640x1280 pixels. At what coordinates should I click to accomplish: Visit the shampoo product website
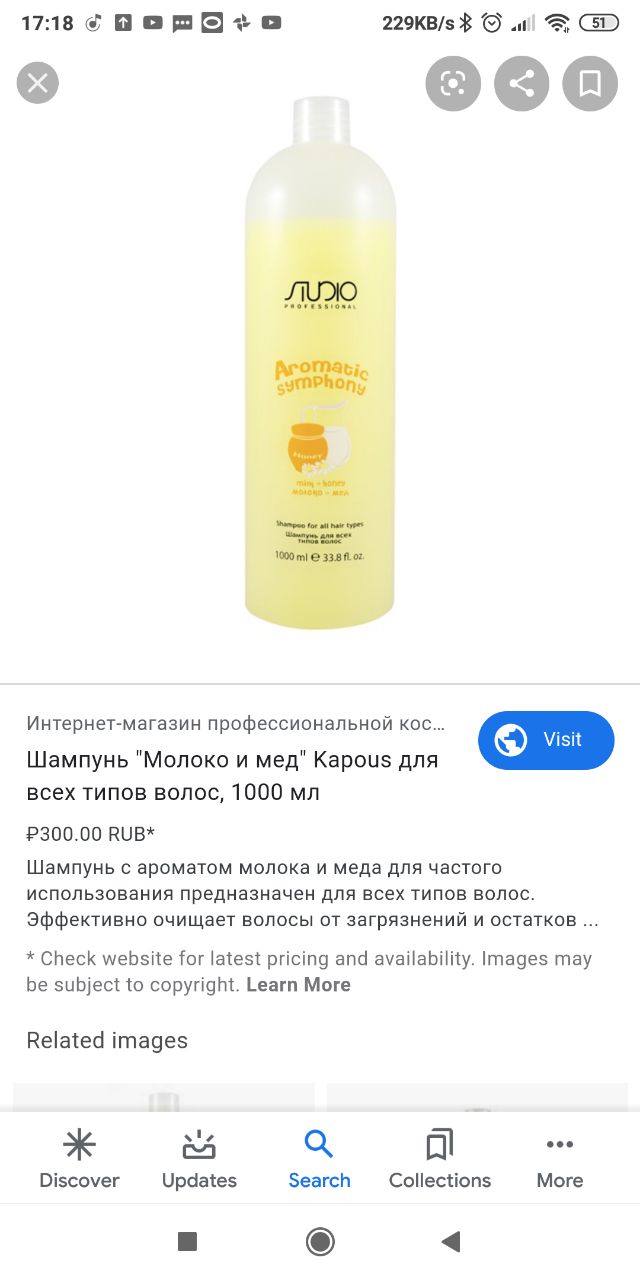coord(546,740)
